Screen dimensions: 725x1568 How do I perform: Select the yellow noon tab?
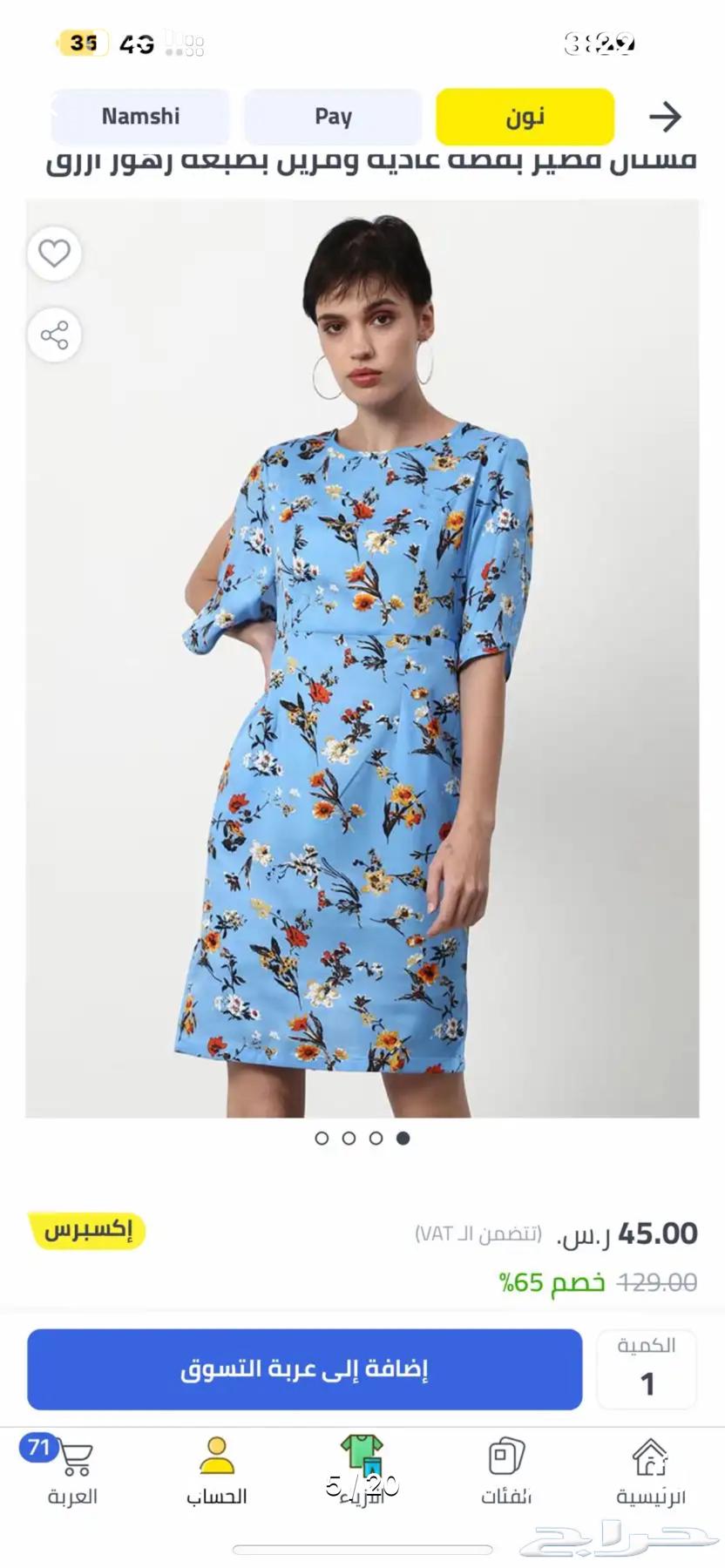click(x=525, y=116)
